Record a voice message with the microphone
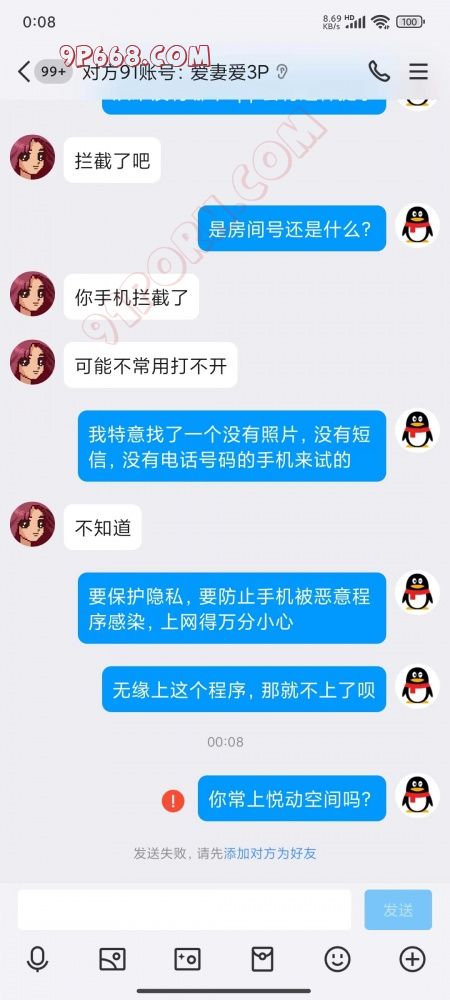The width and height of the screenshot is (450, 1000). coord(38,959)
